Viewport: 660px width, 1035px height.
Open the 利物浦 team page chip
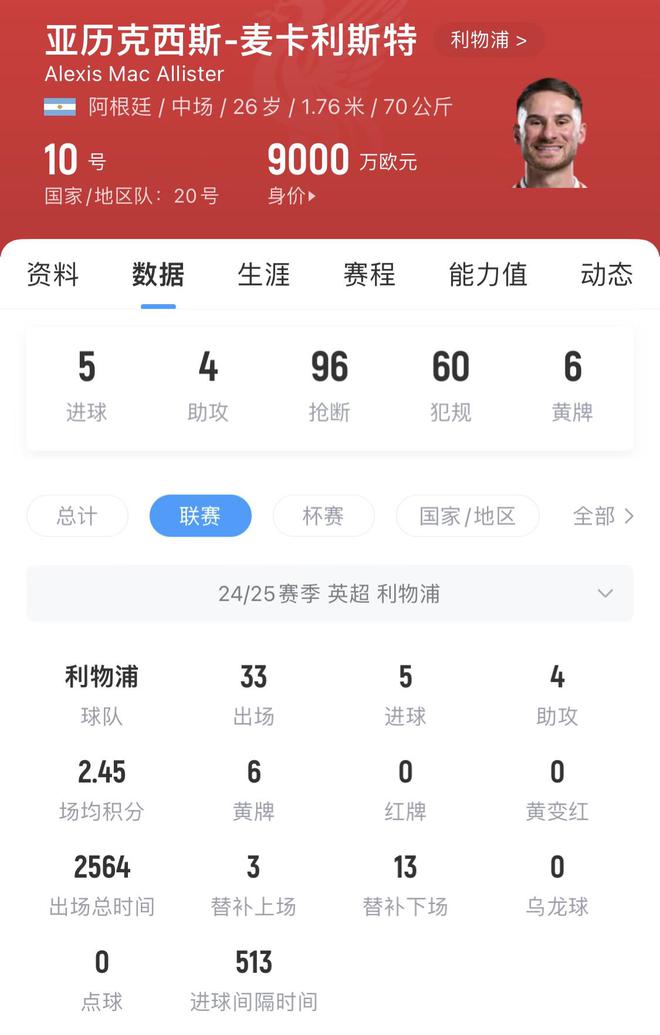[x=489, y=41]
